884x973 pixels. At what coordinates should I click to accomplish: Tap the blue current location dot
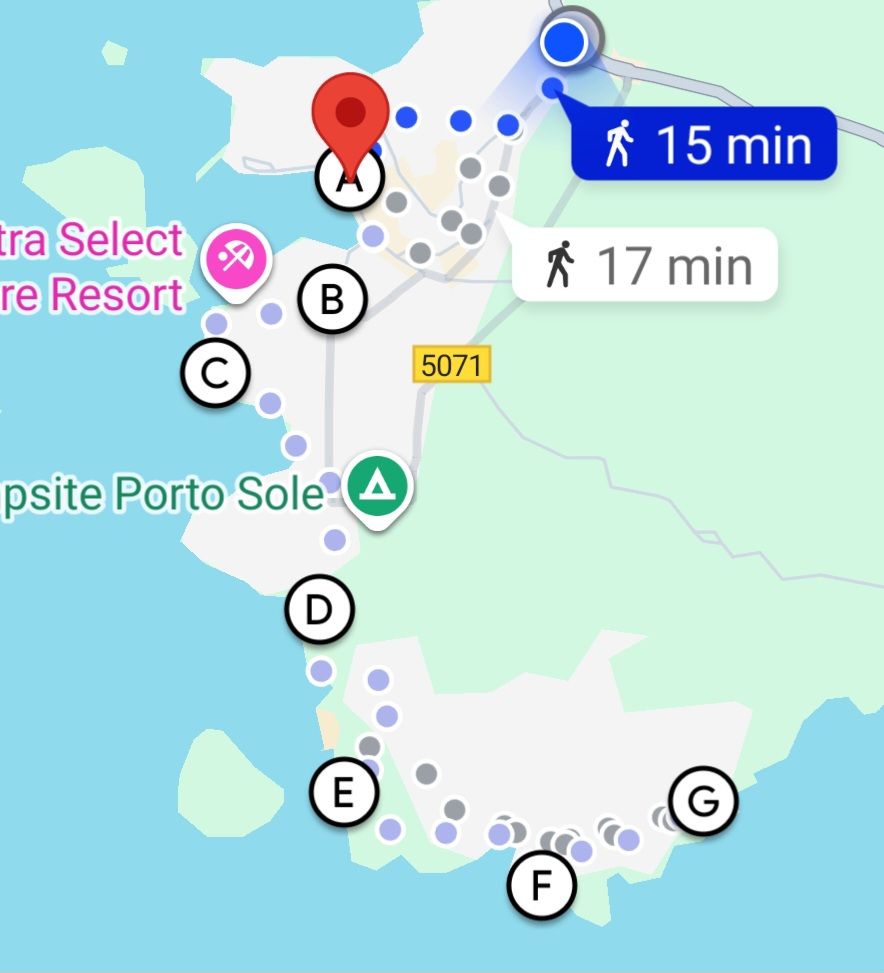tap(565, 43)
